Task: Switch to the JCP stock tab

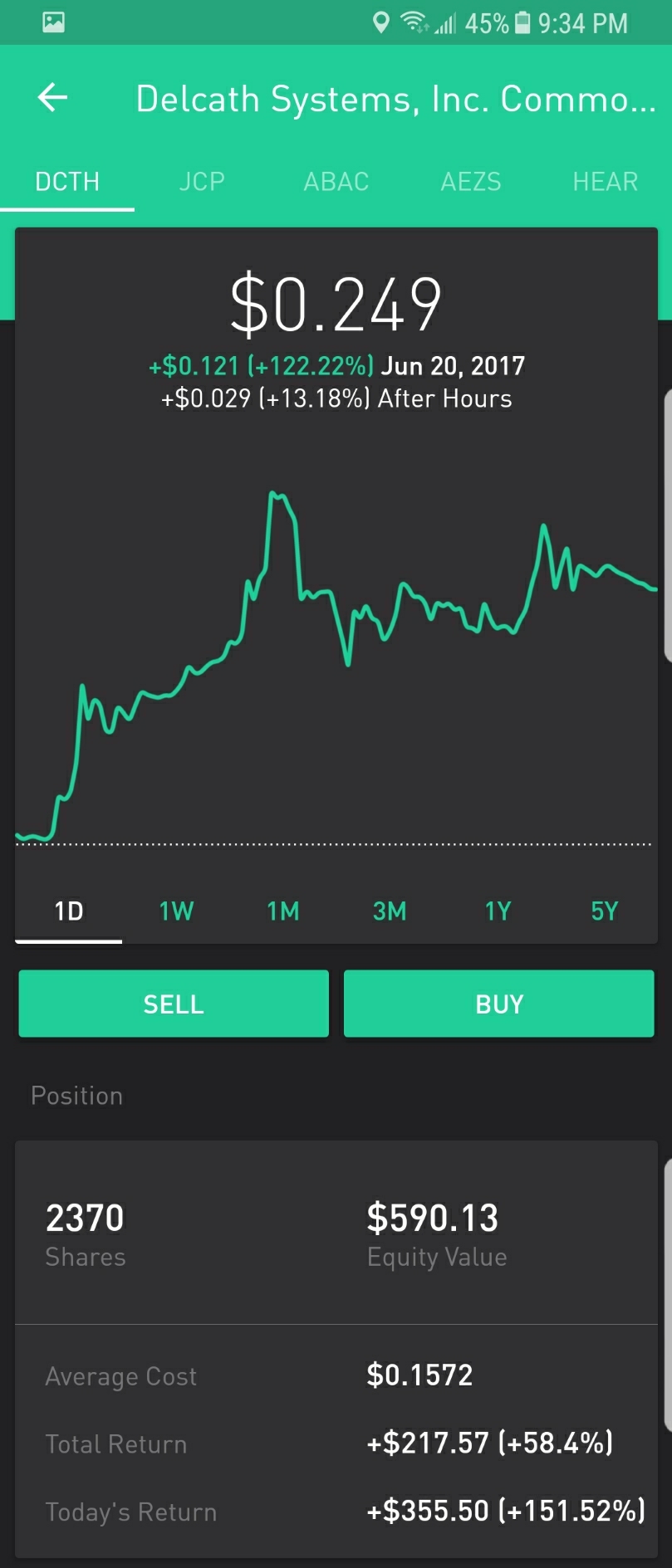Action: [202, 182]
